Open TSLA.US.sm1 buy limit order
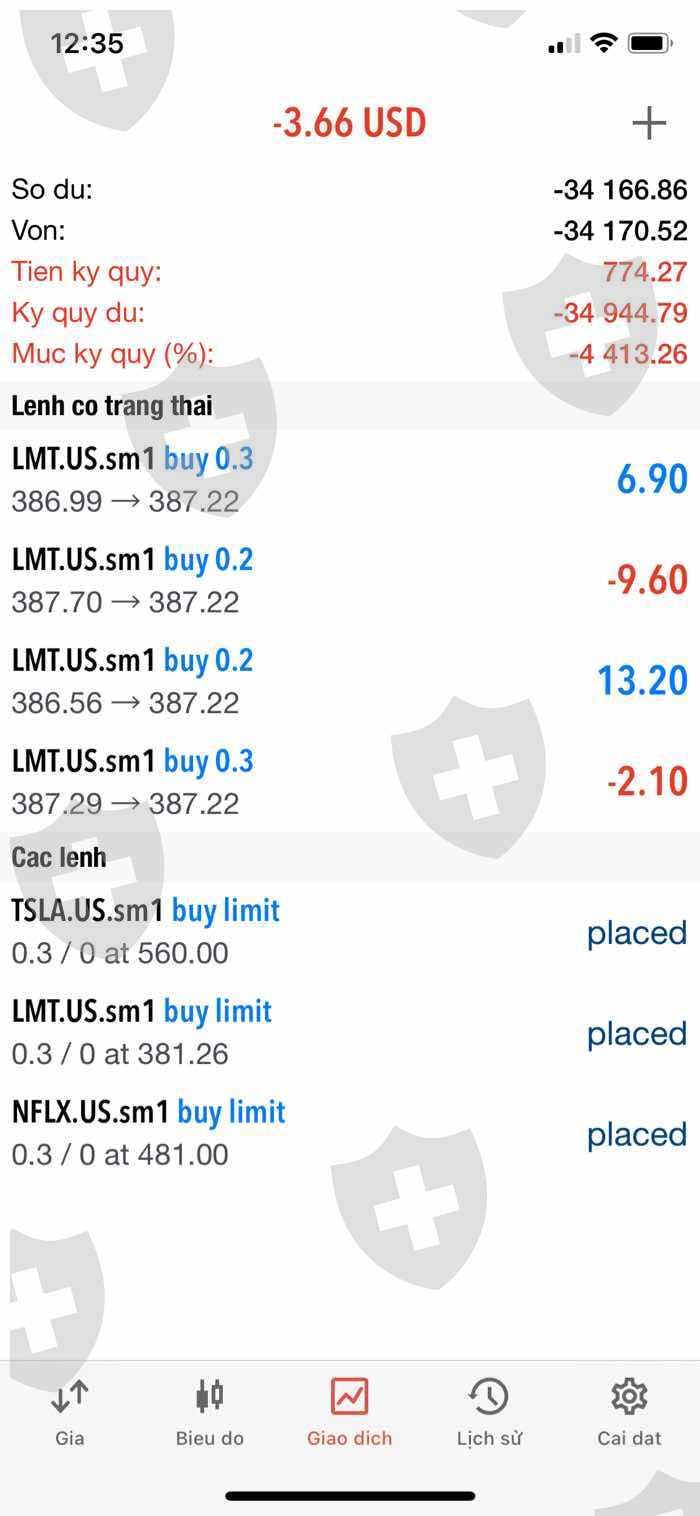The height and width of the screenshot is (1516, 700). (350, 932)
